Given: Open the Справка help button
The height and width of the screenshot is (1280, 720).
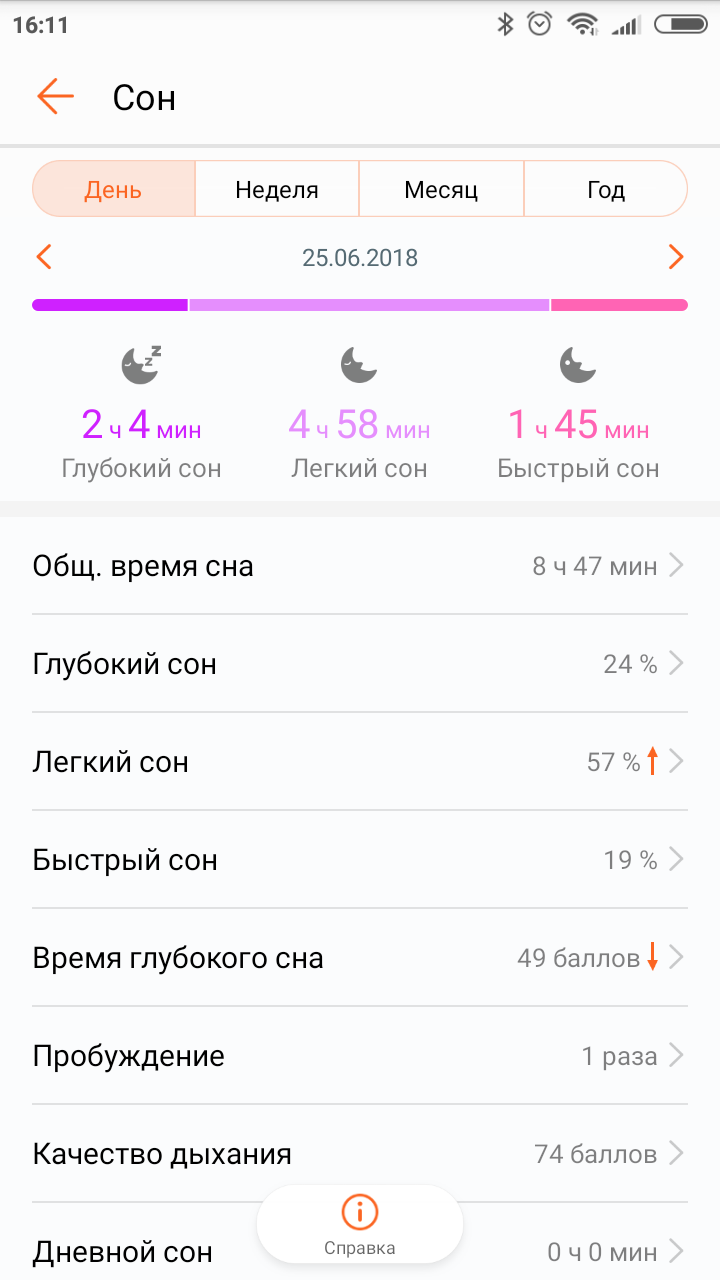Looking at the screenshot, I should [360, 1225].
